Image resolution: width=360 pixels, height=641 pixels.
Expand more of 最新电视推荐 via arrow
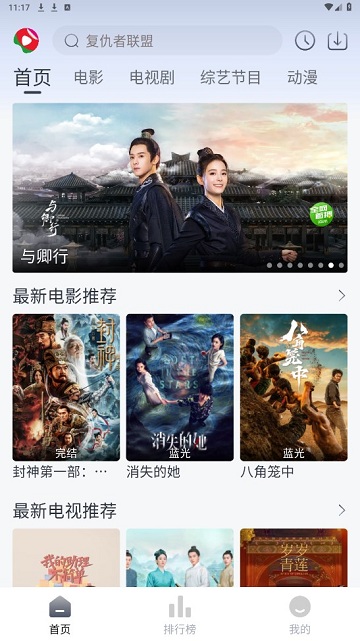(342, 510)
